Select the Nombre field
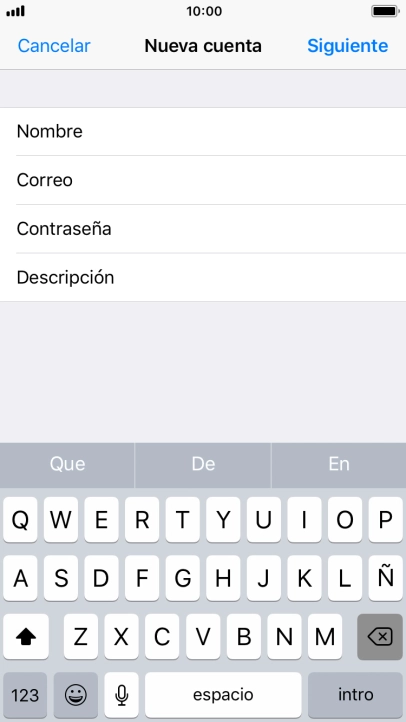The height and width of the screenshot is (722, 406). [x=203, y=132]
